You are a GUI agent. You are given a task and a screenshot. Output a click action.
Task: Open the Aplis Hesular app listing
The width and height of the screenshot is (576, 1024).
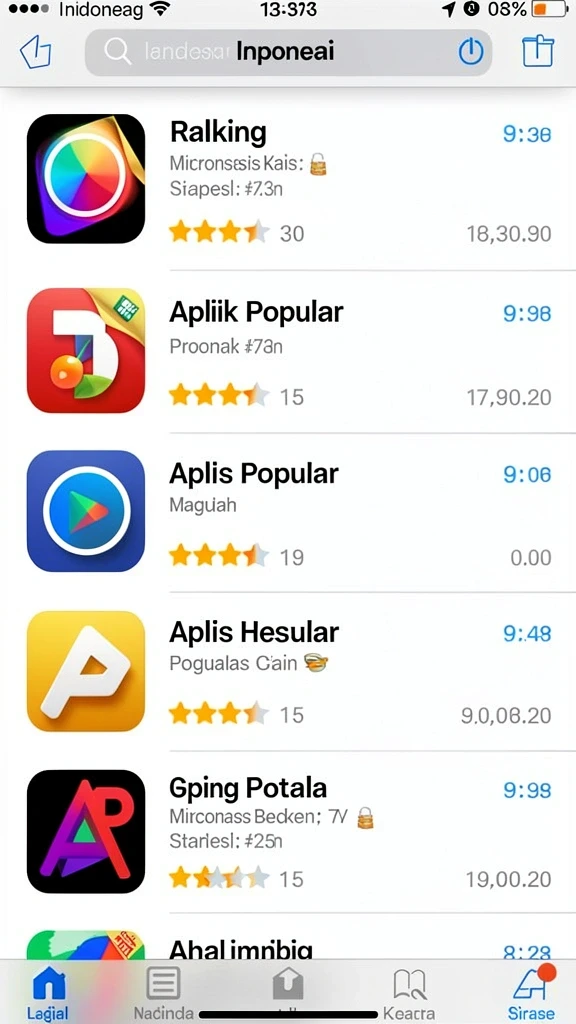point(288,671)
